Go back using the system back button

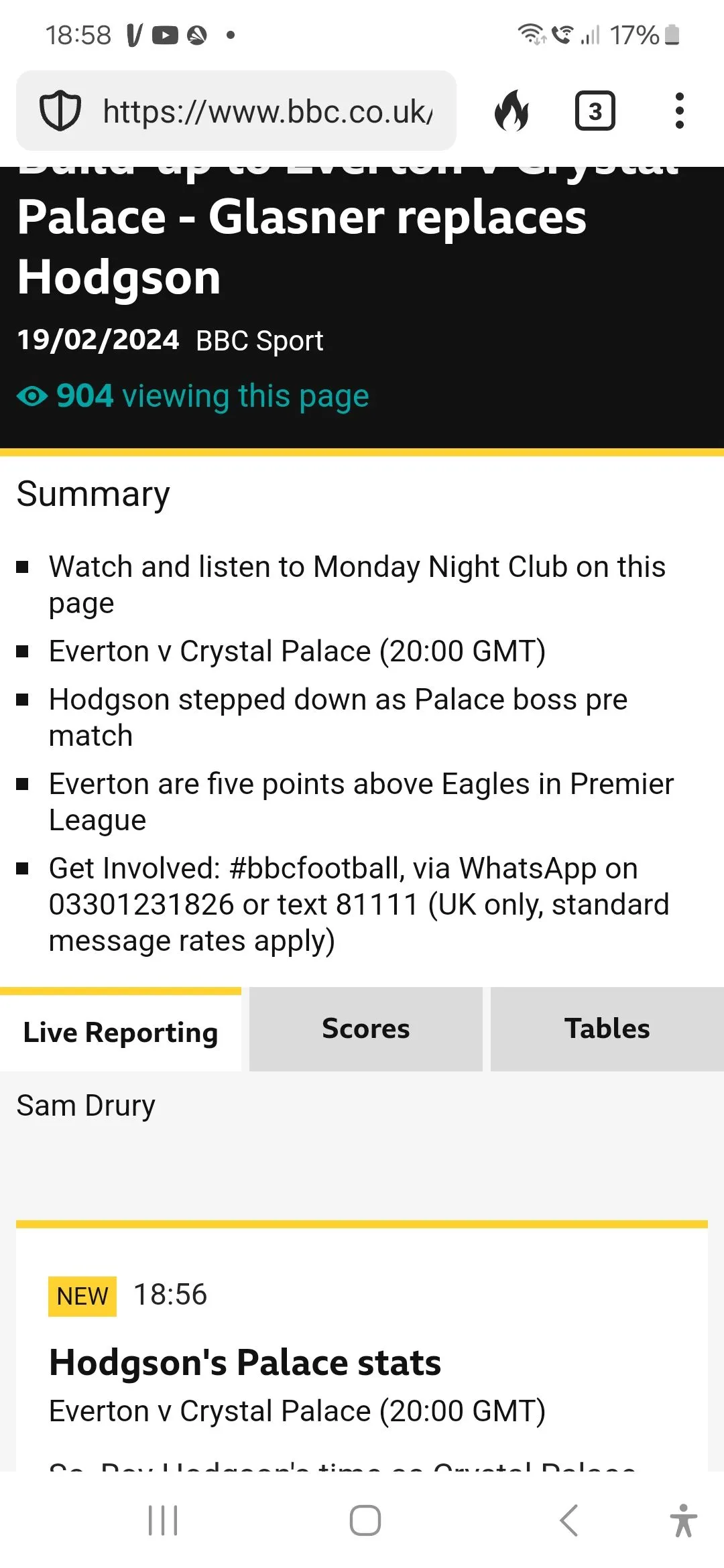pyautogui.click(x=568, y=1520)
